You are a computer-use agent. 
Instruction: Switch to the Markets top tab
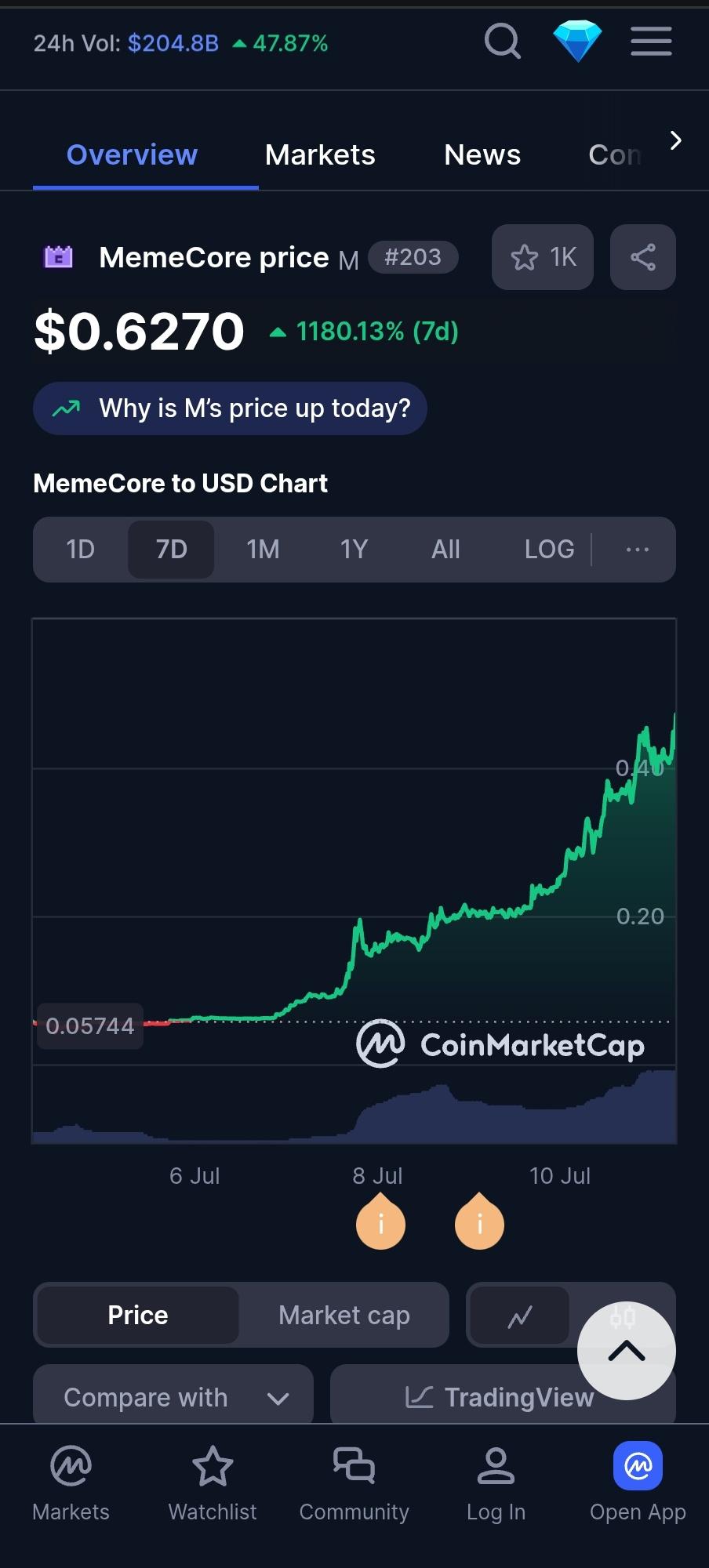[x=320, y=155]
